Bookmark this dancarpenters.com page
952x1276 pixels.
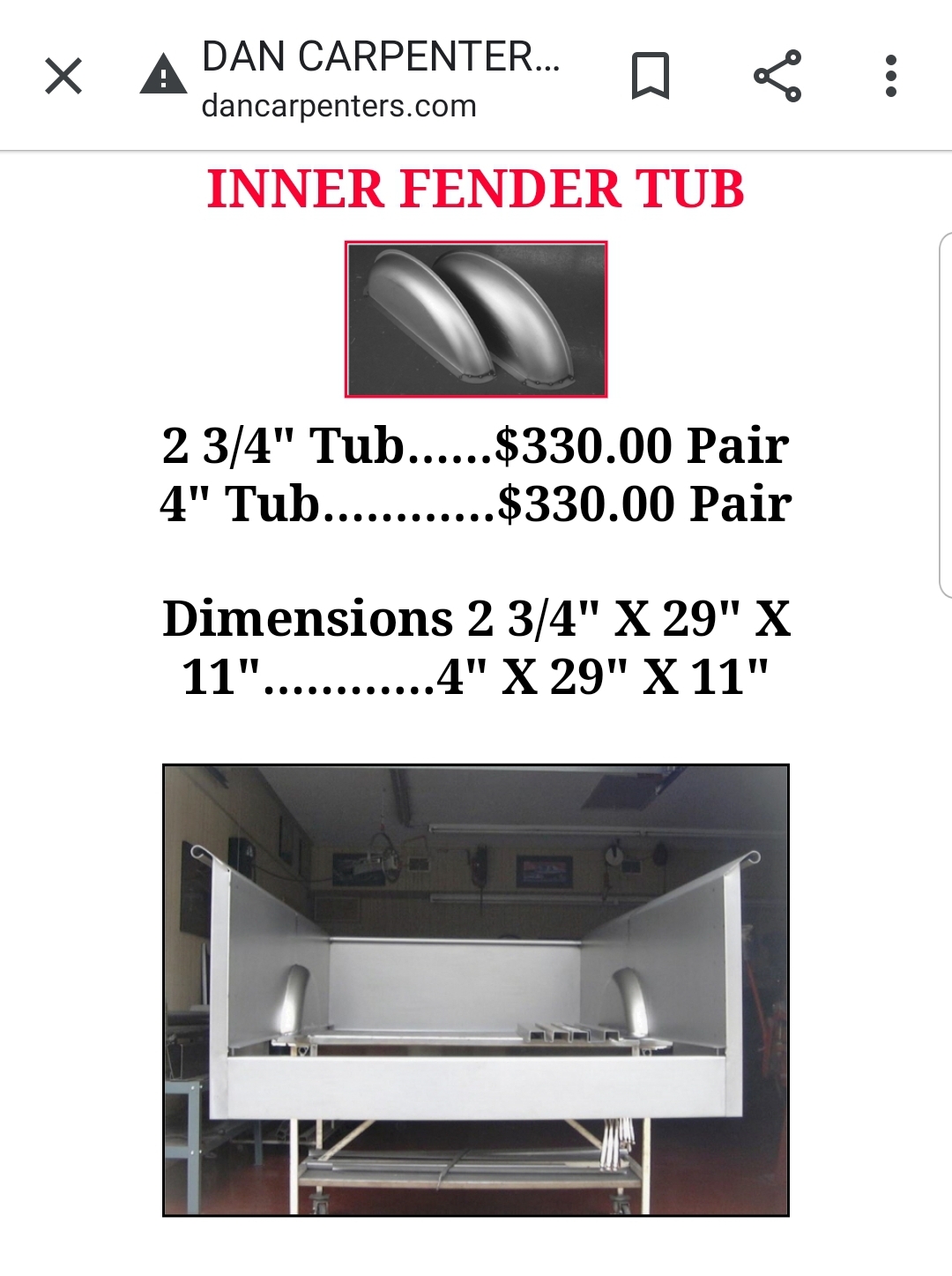[x=651, y=76]
